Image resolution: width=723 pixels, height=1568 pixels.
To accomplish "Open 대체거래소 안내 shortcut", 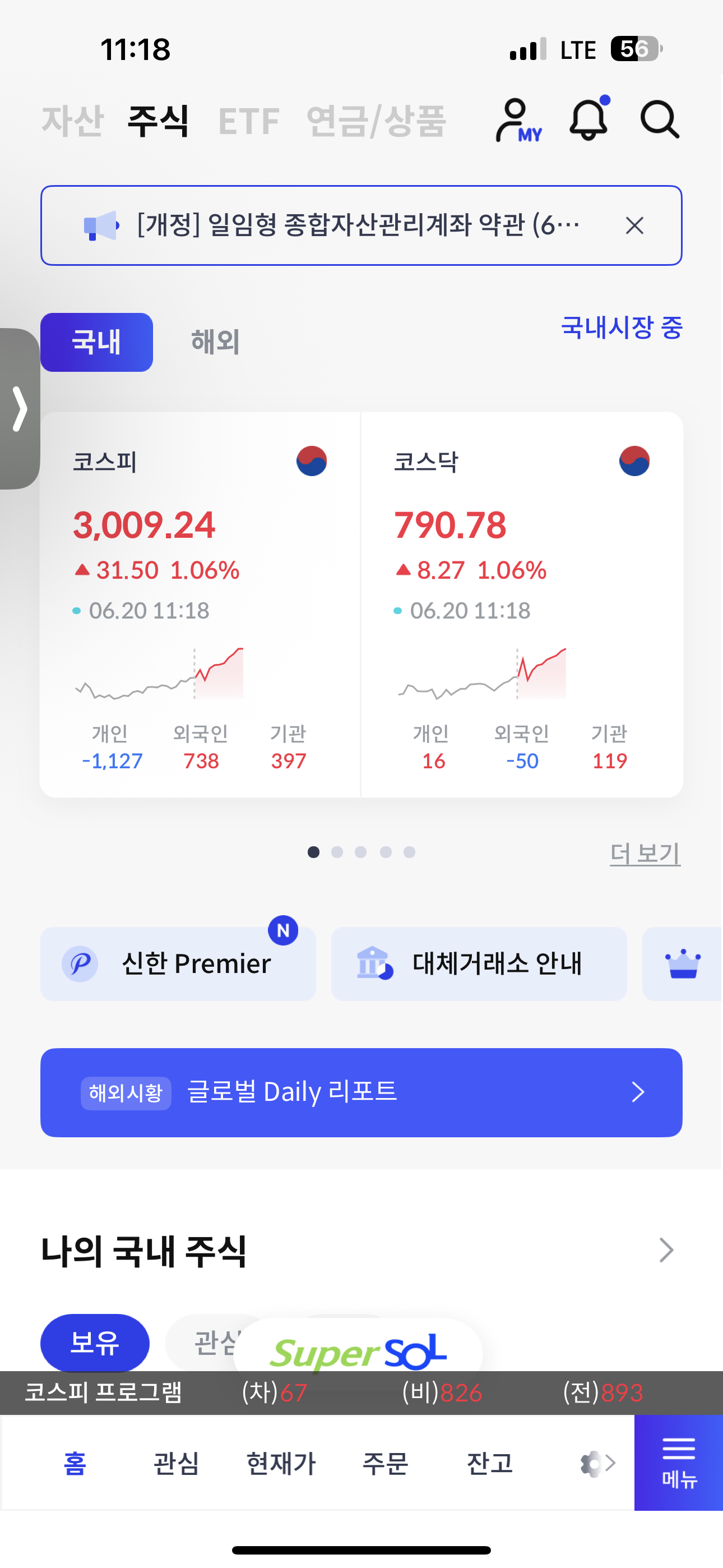I will click(479, 963).
